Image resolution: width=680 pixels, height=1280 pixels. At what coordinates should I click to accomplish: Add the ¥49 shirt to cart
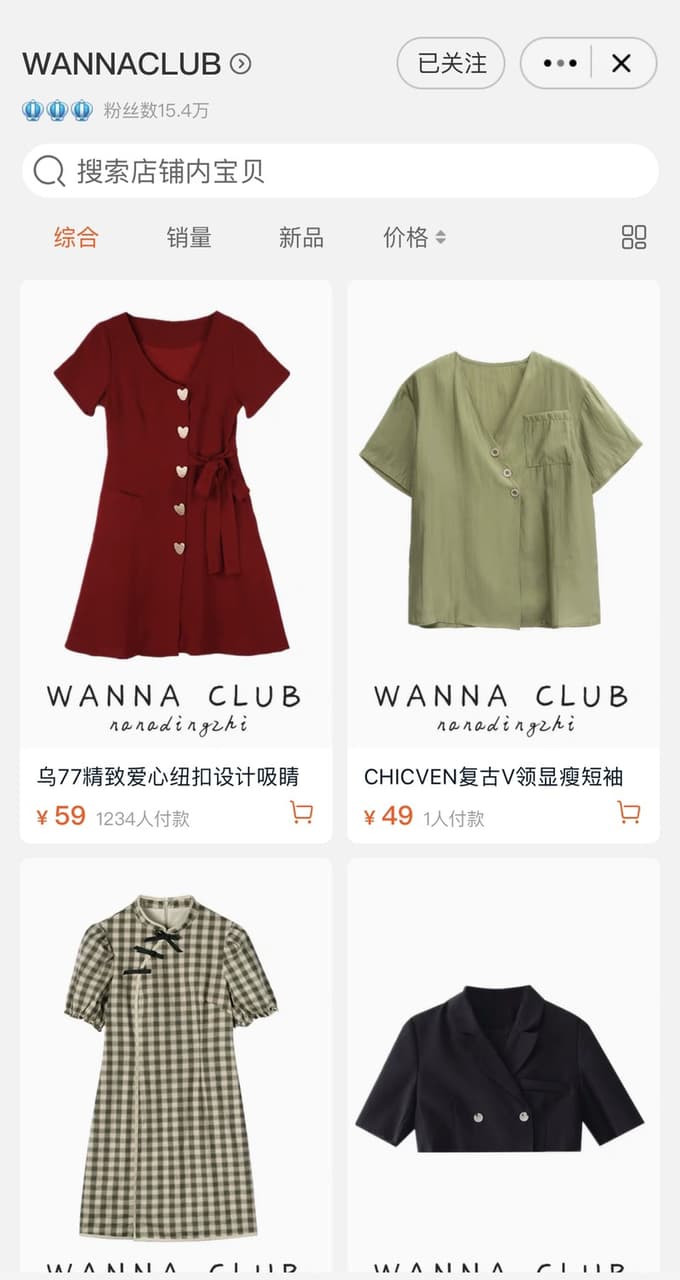(x=629, y=812)
